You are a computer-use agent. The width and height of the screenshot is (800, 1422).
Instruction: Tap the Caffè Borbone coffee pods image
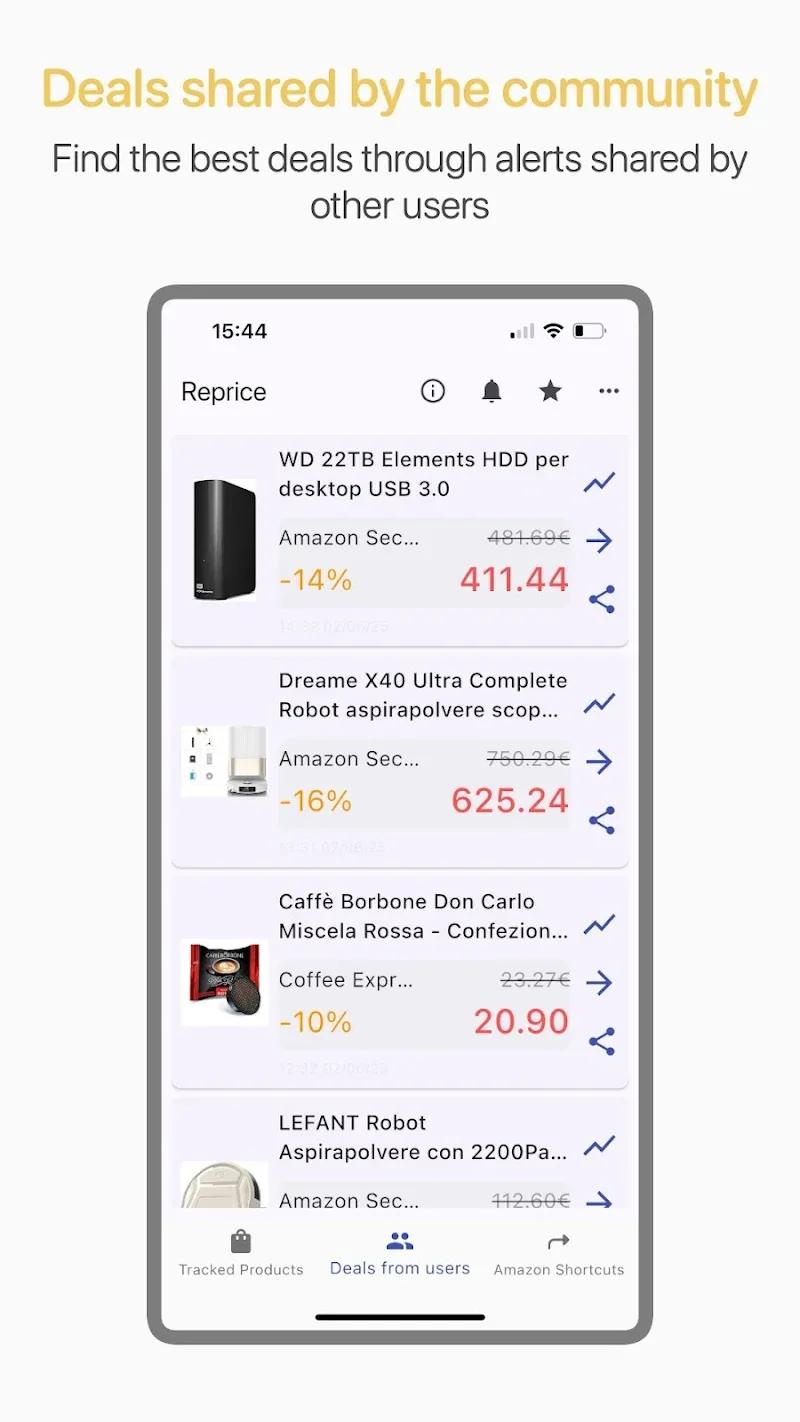click(222, 982)
